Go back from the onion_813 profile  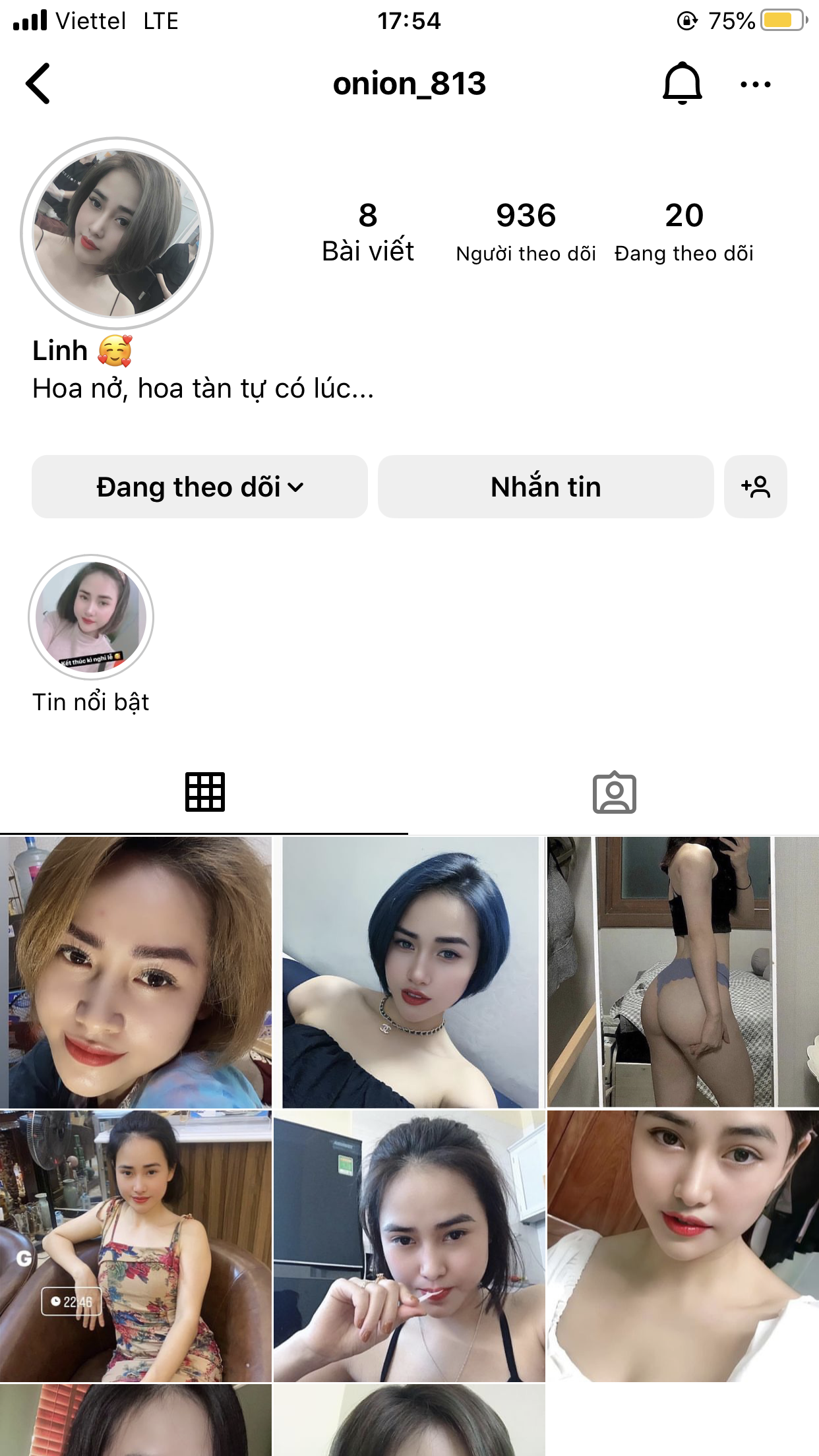point(38,84)
